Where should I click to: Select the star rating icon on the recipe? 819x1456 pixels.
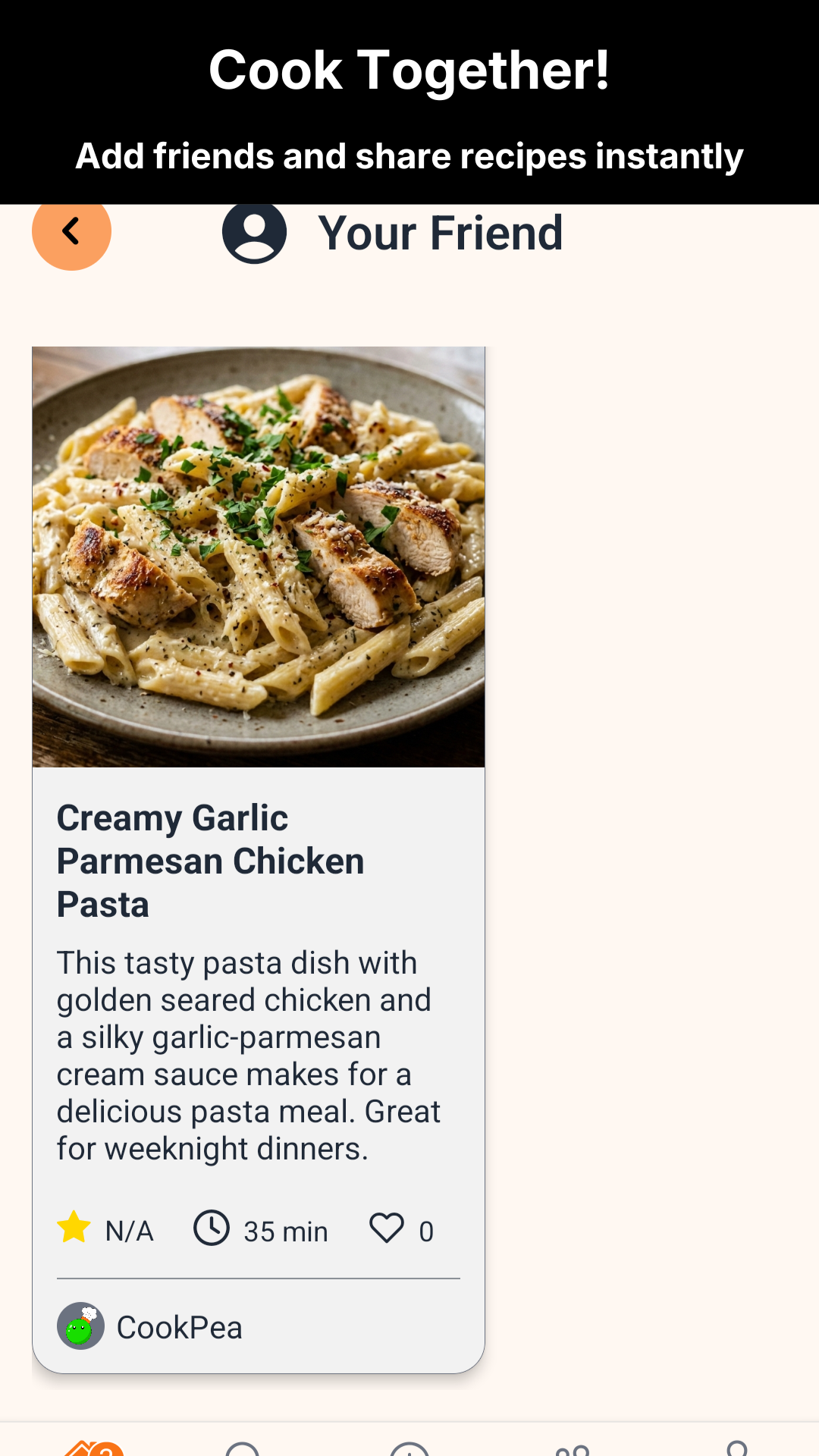(74, 1228)
